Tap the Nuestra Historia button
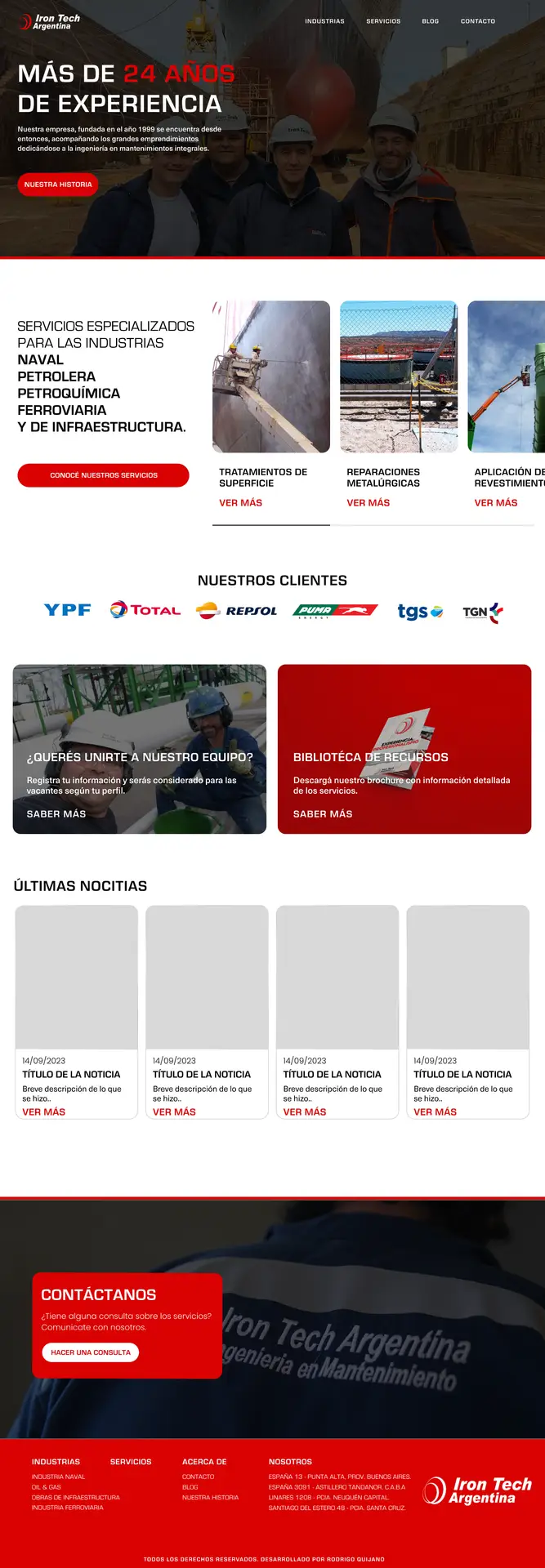Image resolution: width=545 pixels, height=1568 pixels. (x=58, y=185)
